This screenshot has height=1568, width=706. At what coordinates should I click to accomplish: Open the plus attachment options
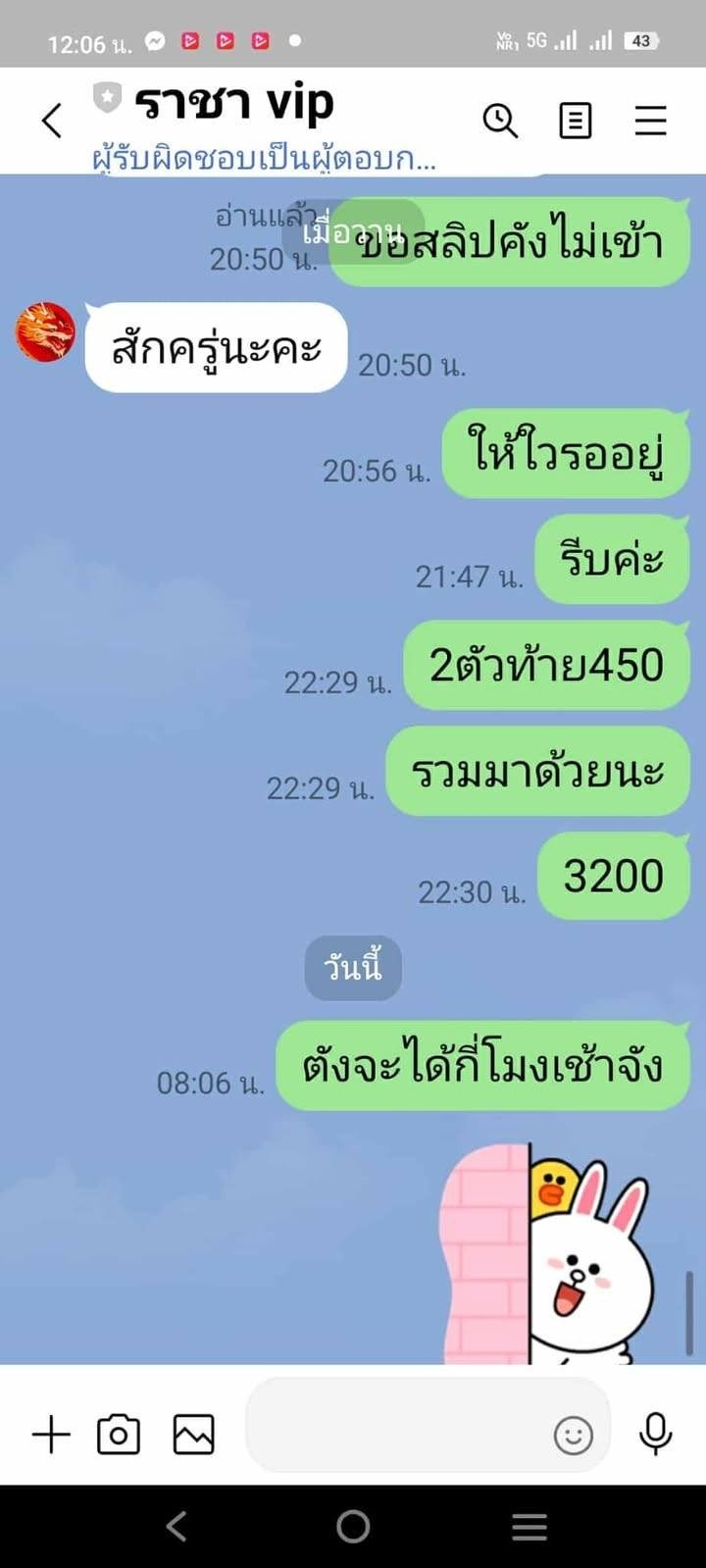tap(51, 1436)
